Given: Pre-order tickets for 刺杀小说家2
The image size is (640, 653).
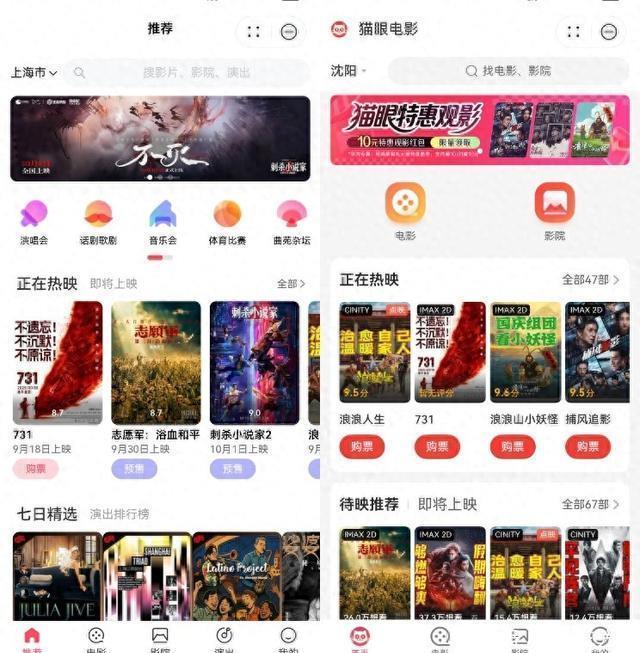Looking at the screenshot, I should tap(232, 468).
